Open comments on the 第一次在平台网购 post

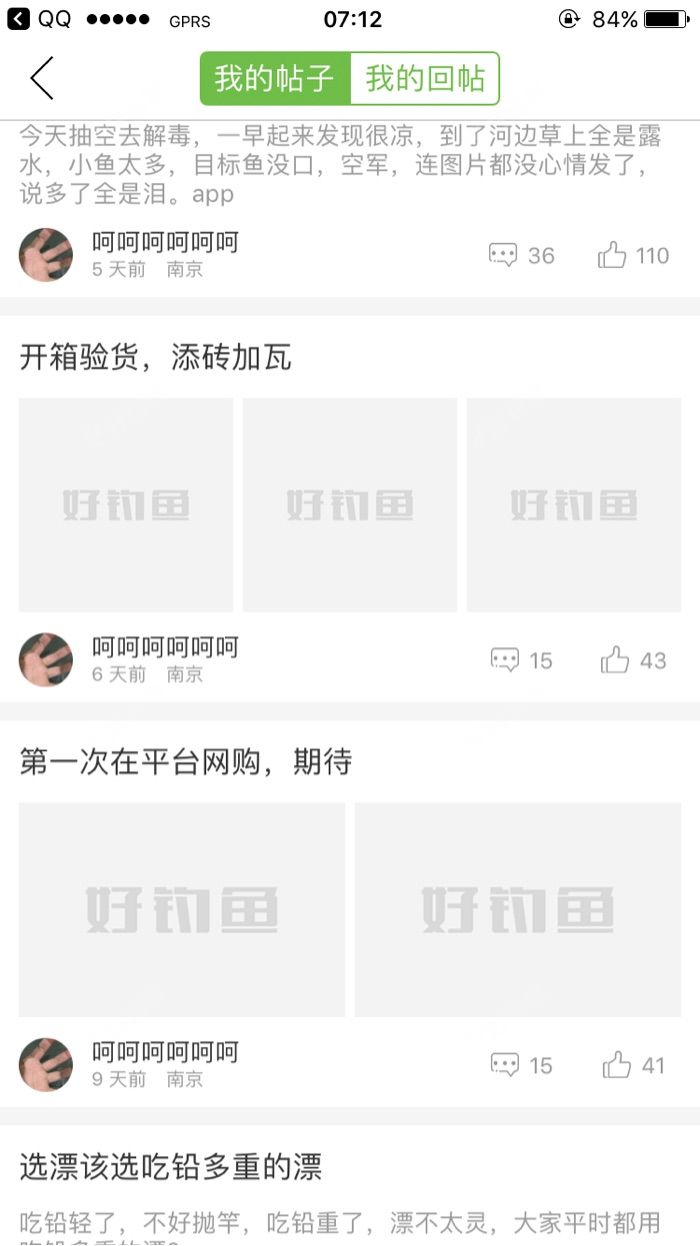pyautogui.click(x=521, y=1065)
